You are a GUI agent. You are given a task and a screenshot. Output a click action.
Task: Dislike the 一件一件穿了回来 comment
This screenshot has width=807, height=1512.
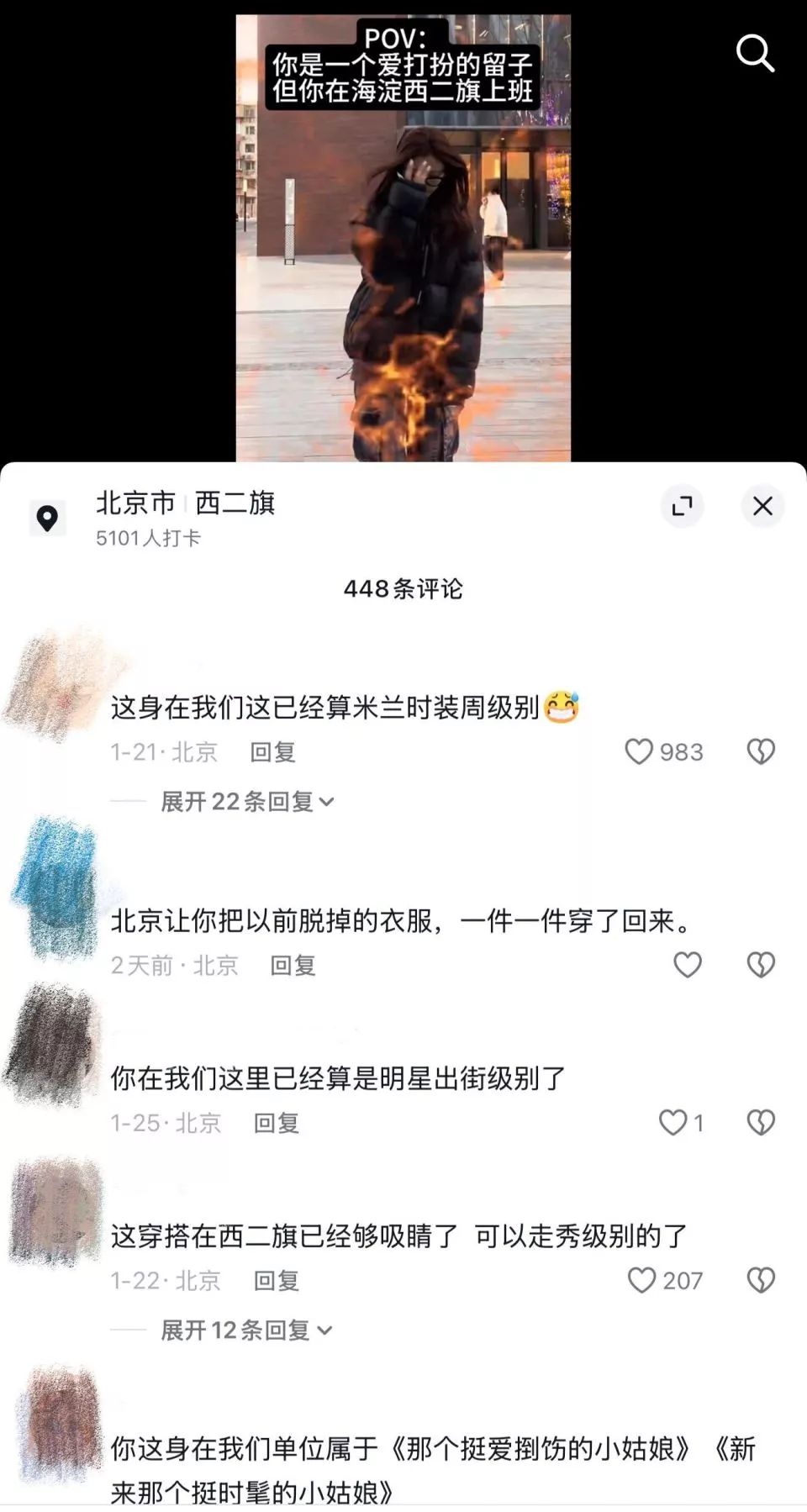[761, 965]
